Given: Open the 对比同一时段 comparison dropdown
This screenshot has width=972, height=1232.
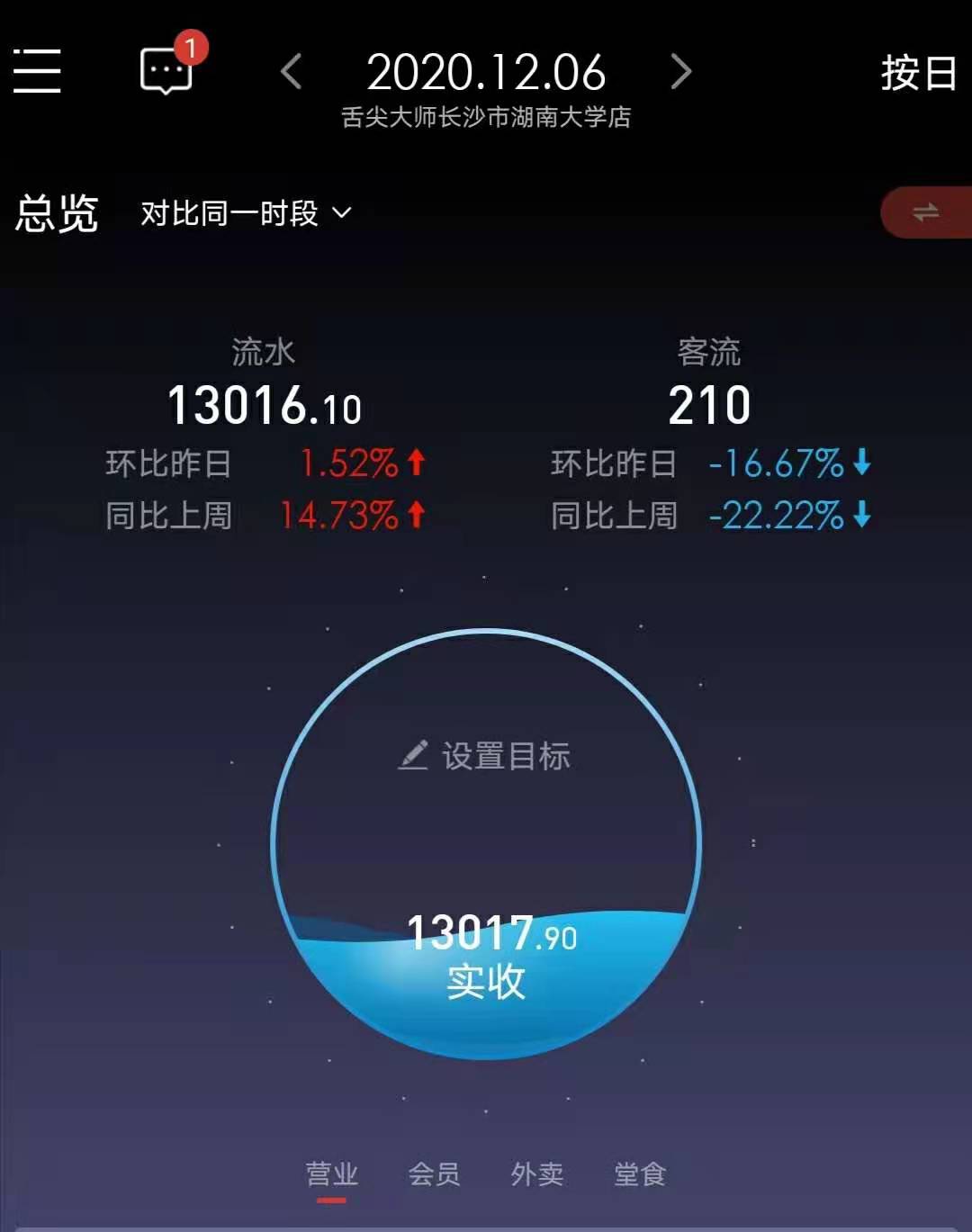Looking at the screenshot, I should (x=240, y=212).
